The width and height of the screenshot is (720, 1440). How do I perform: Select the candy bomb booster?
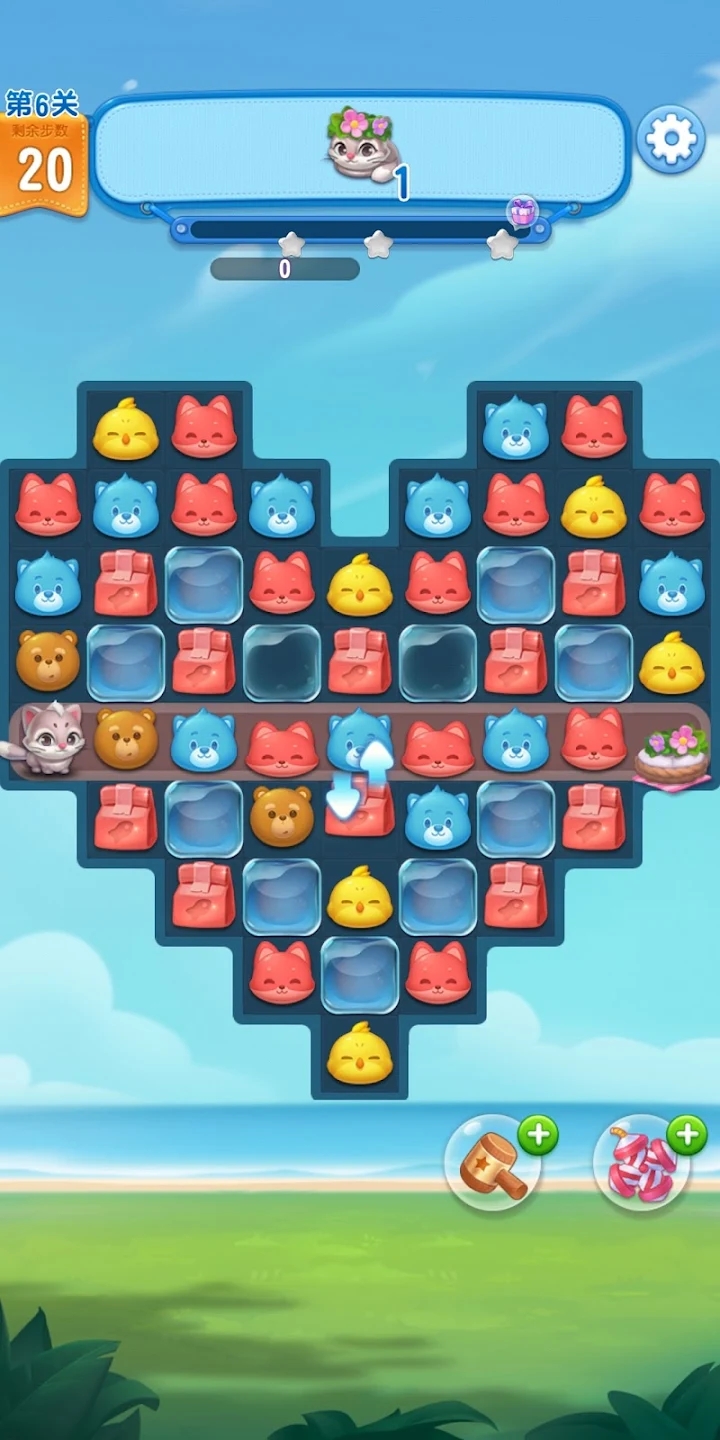click(641, 1165)
